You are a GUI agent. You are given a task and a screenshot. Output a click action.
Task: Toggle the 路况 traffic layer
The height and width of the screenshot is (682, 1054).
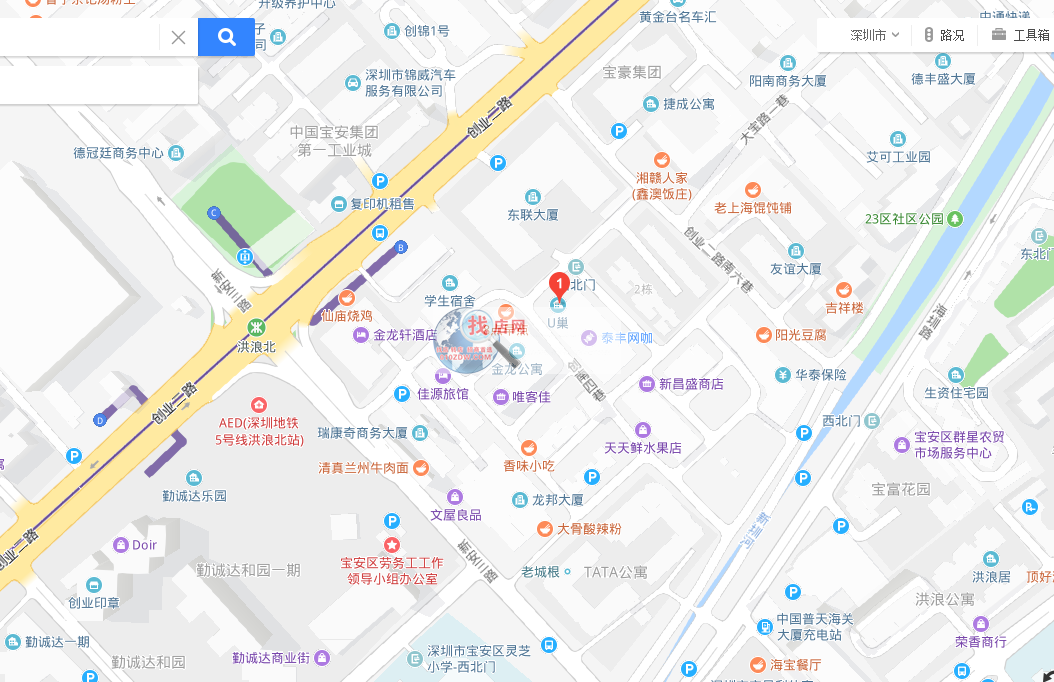944,35
